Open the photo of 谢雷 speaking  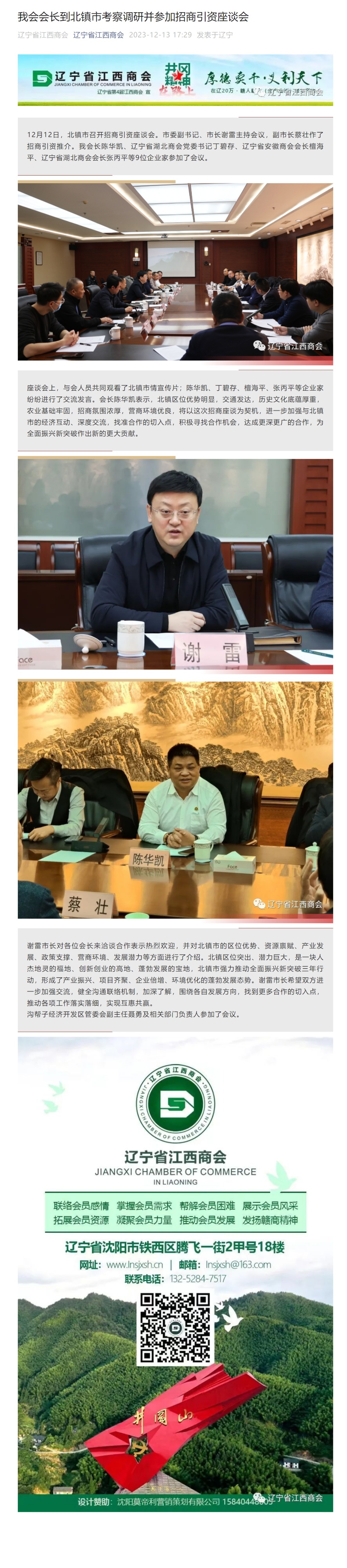tap(175, 564)
